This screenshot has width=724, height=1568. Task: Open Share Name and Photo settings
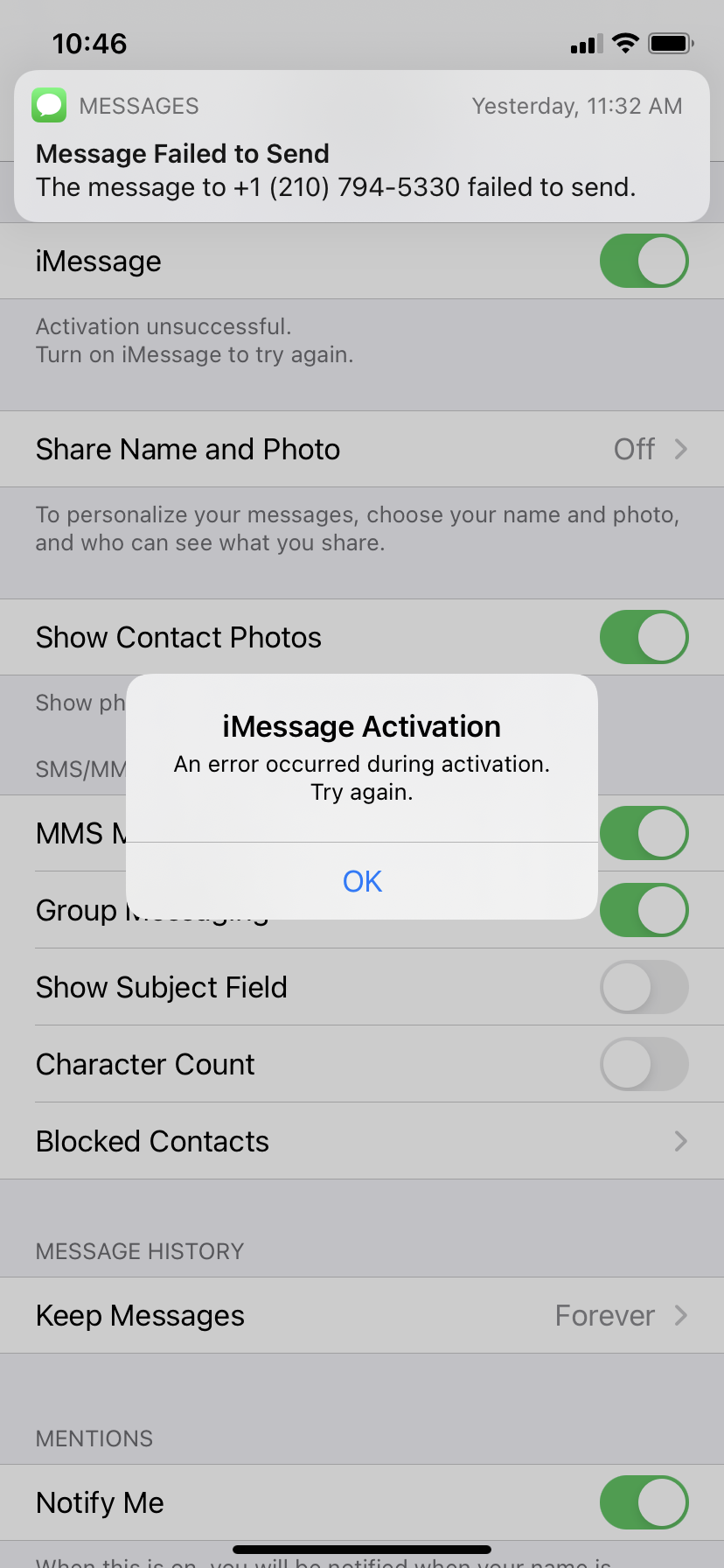pos(362,449)
